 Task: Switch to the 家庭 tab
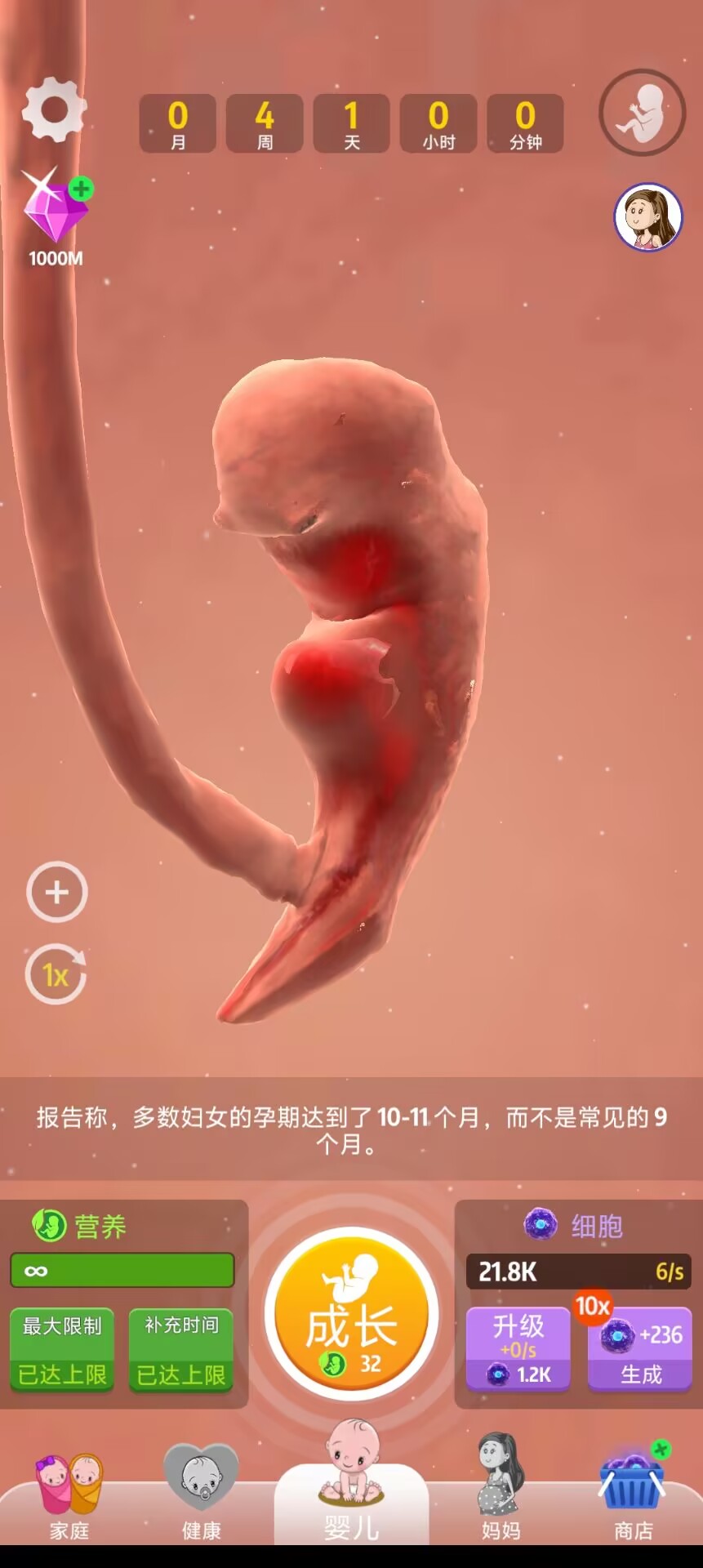click(x=69, y=1499)
